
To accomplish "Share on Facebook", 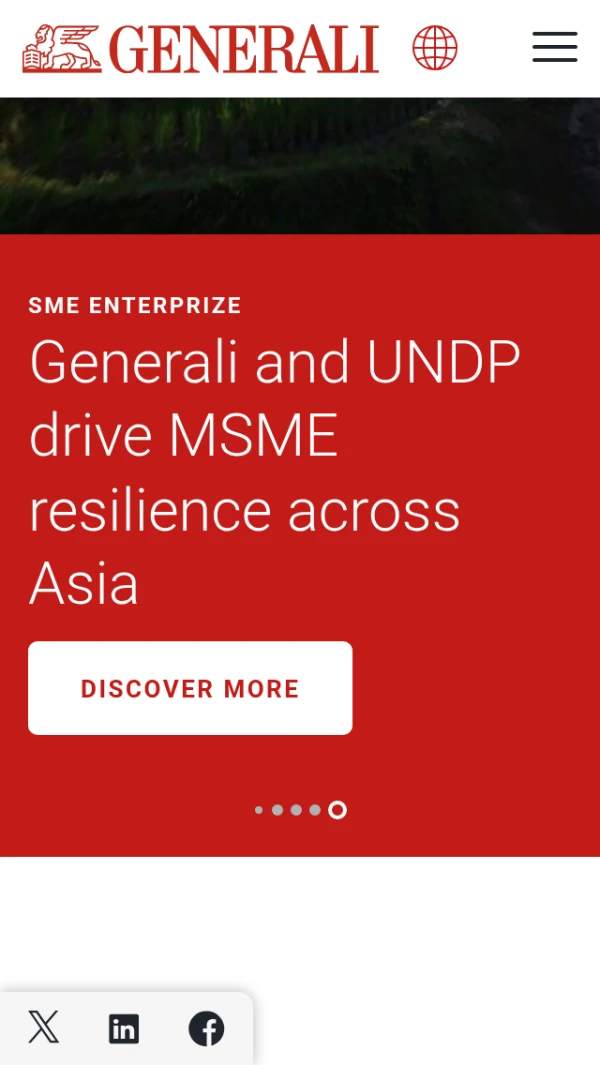I will point(206,1028).
